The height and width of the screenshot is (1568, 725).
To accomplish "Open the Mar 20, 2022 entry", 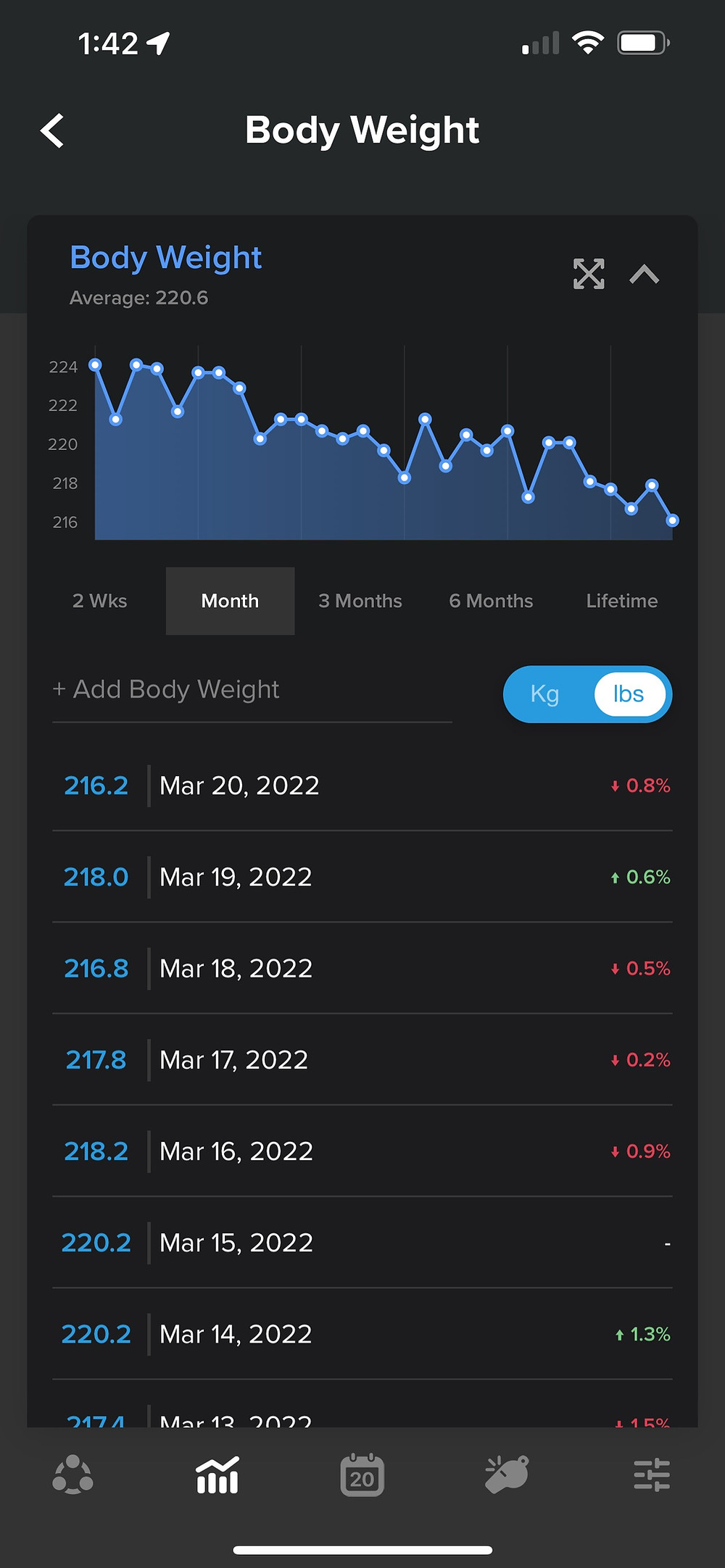I will point(362,785).
